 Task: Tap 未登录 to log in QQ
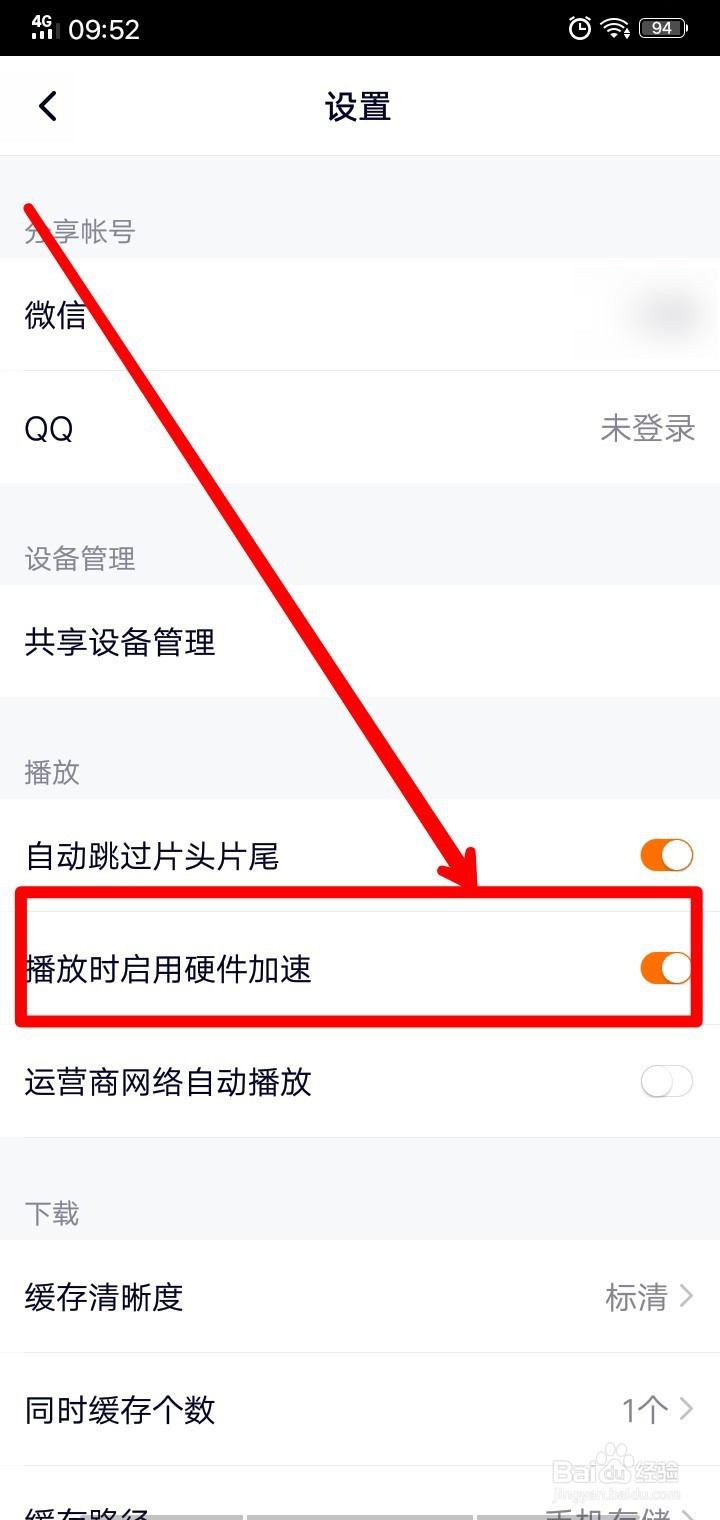point(648,428)
